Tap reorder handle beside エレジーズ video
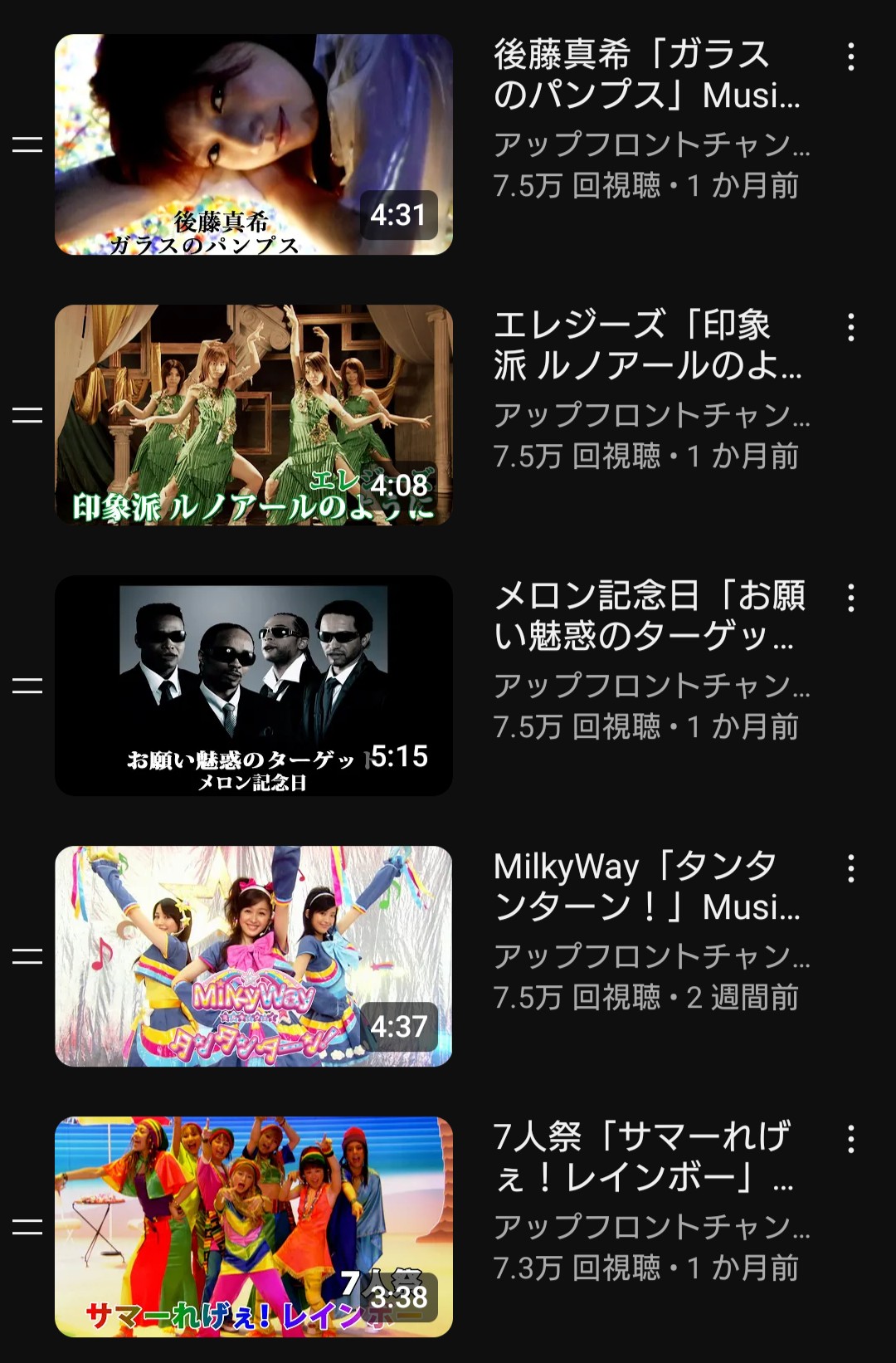 coord(27,415)
